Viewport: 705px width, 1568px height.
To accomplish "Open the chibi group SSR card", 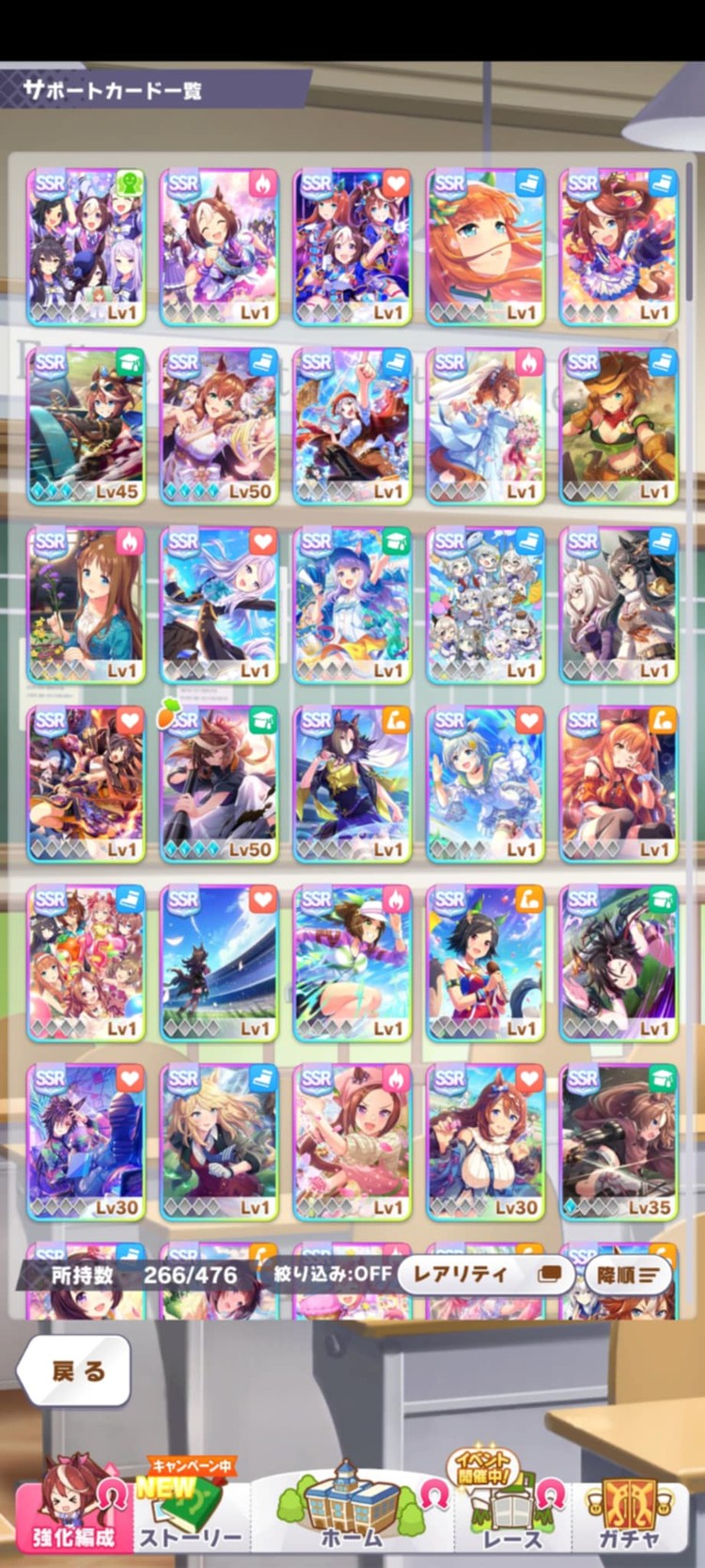I will pyautogui.click(x=485, y=605).
